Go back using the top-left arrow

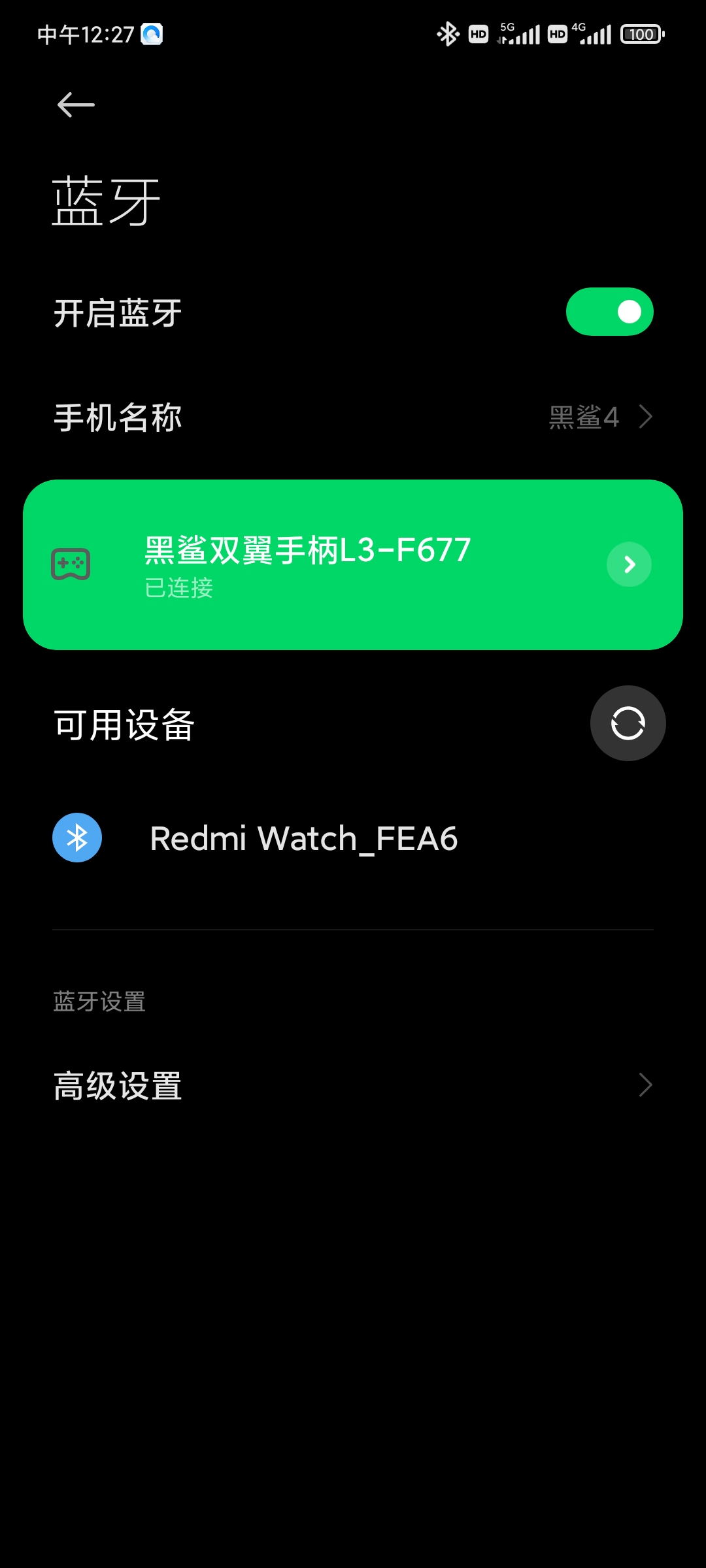tap(76, 105)
